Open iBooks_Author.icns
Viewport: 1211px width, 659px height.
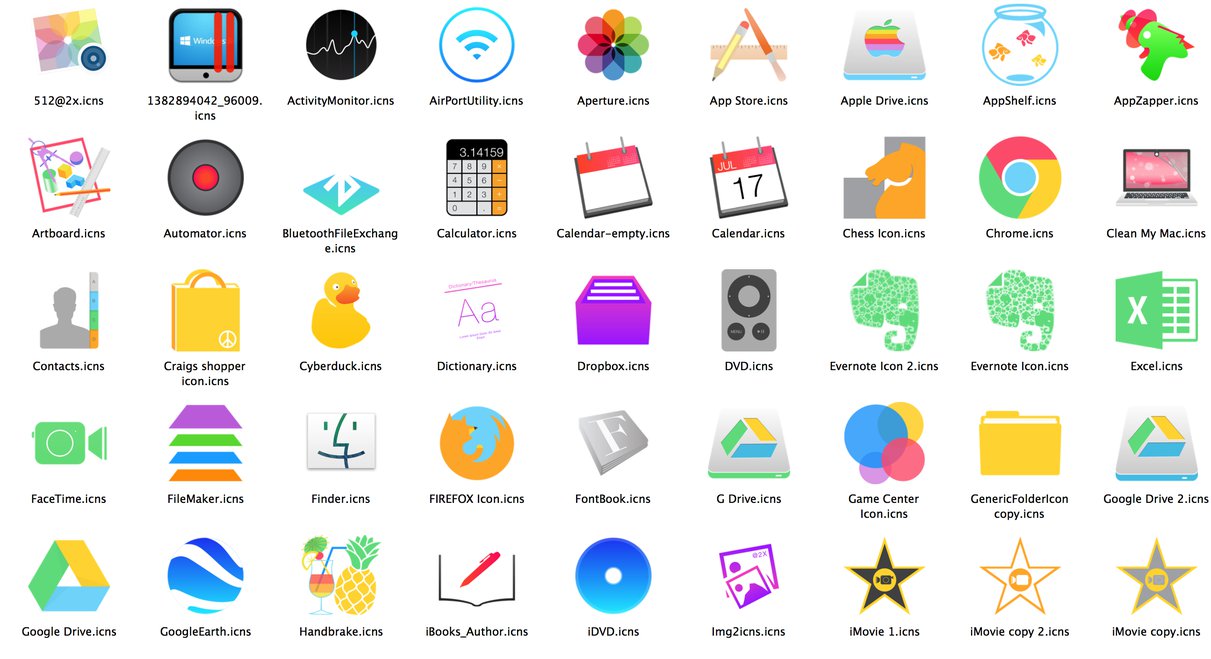pos(476,575)
